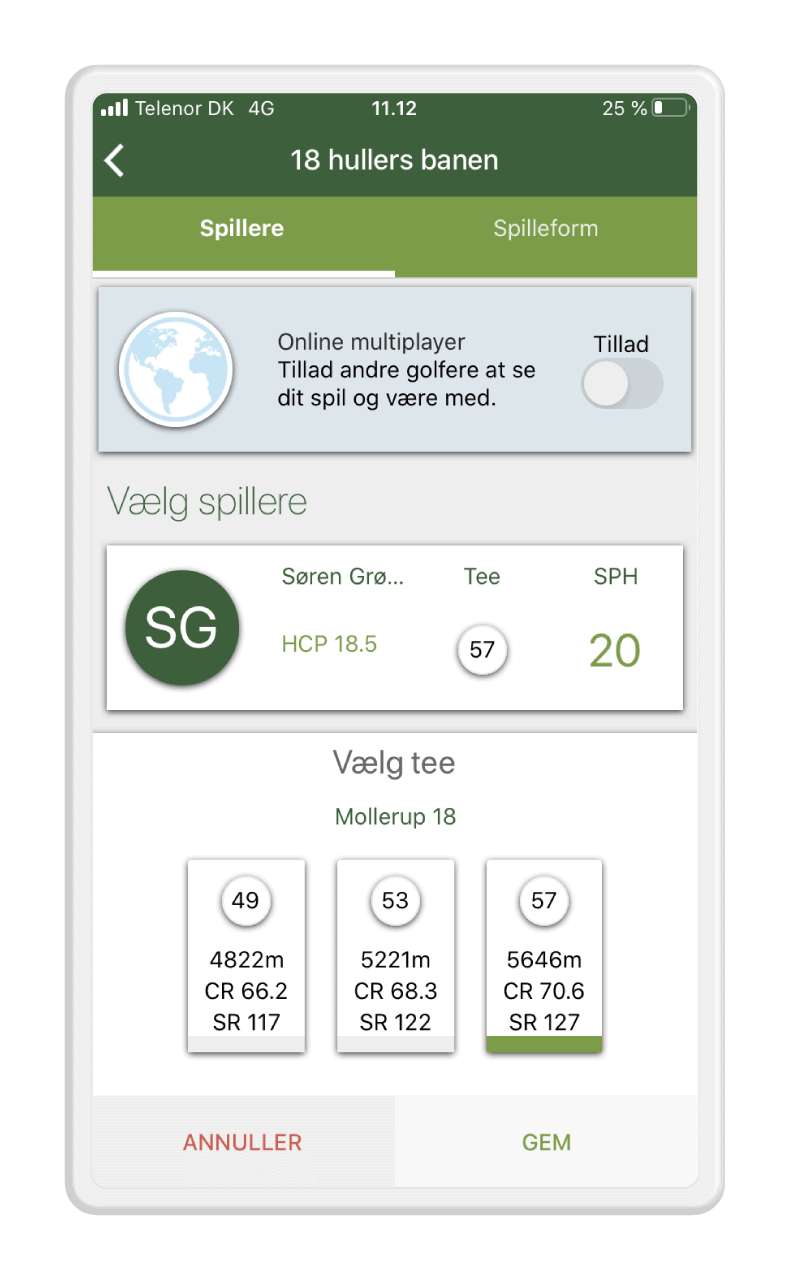Go back using the header arrow

pyautogui.click(x=115, y=160)
